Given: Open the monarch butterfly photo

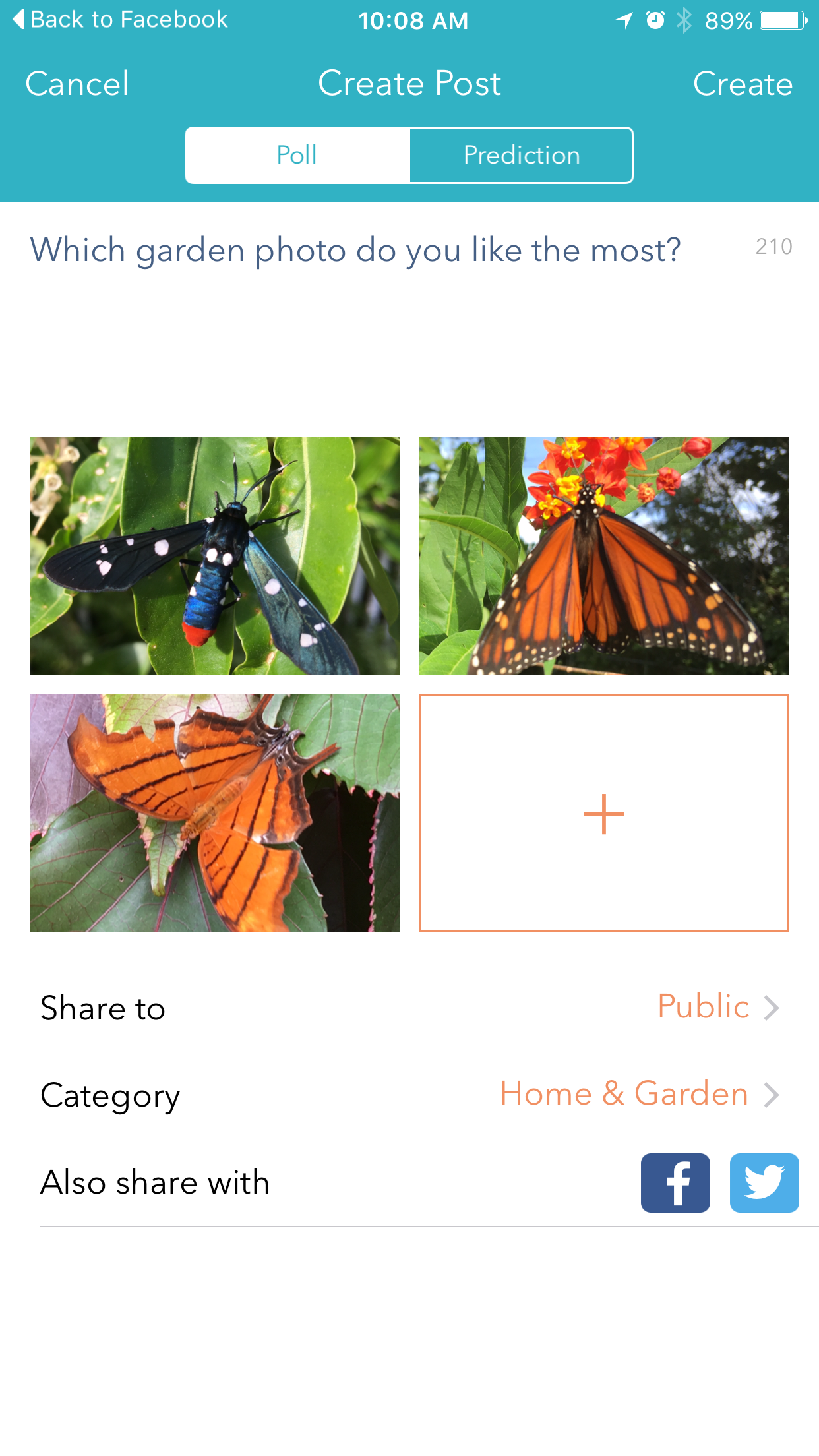Looking at the screenshot, I should [604, 555].
